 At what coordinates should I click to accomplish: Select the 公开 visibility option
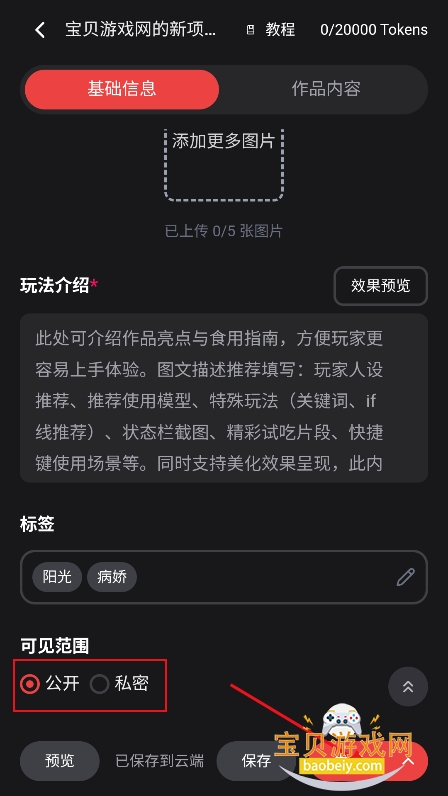click(x=50, y=684)
